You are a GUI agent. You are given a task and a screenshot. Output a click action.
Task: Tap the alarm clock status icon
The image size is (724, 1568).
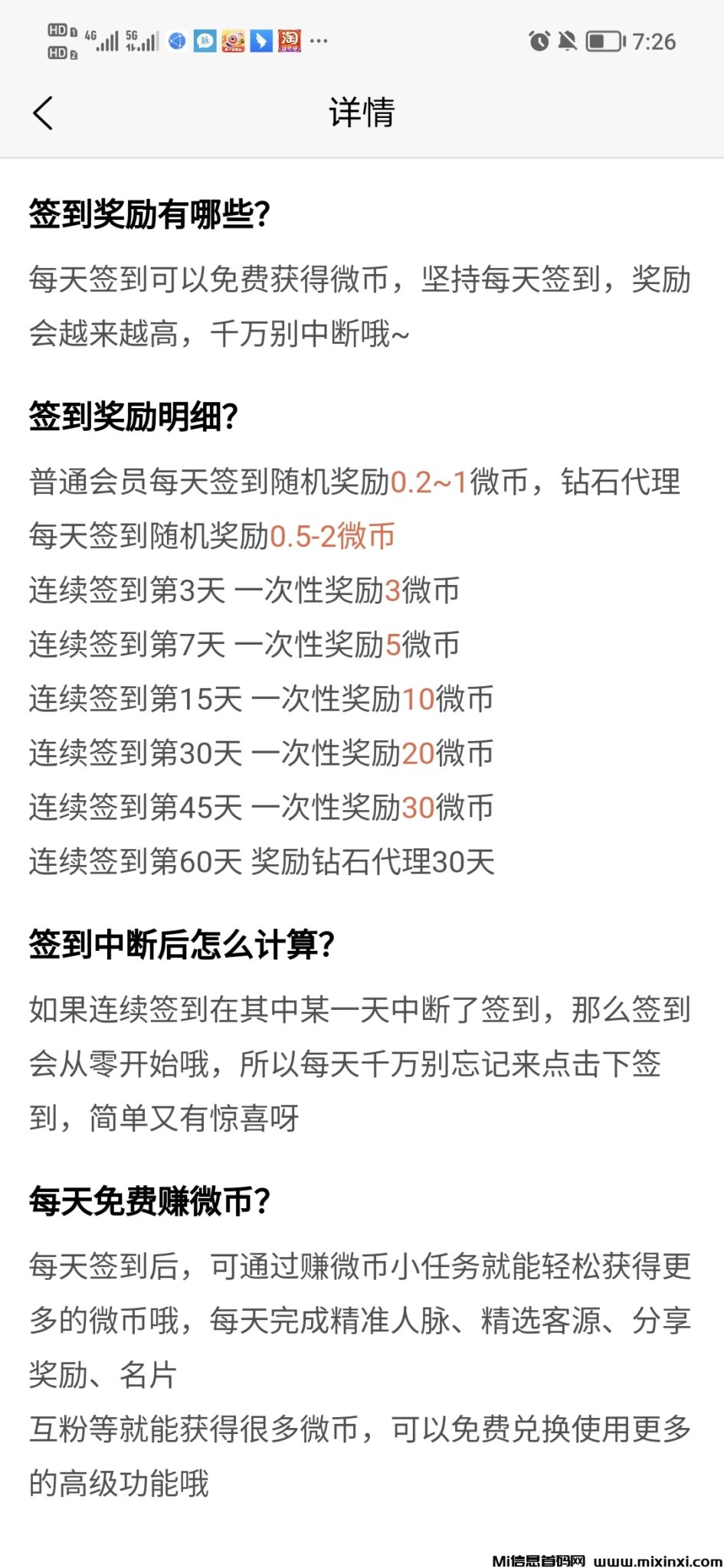click(x=539, y=39)
